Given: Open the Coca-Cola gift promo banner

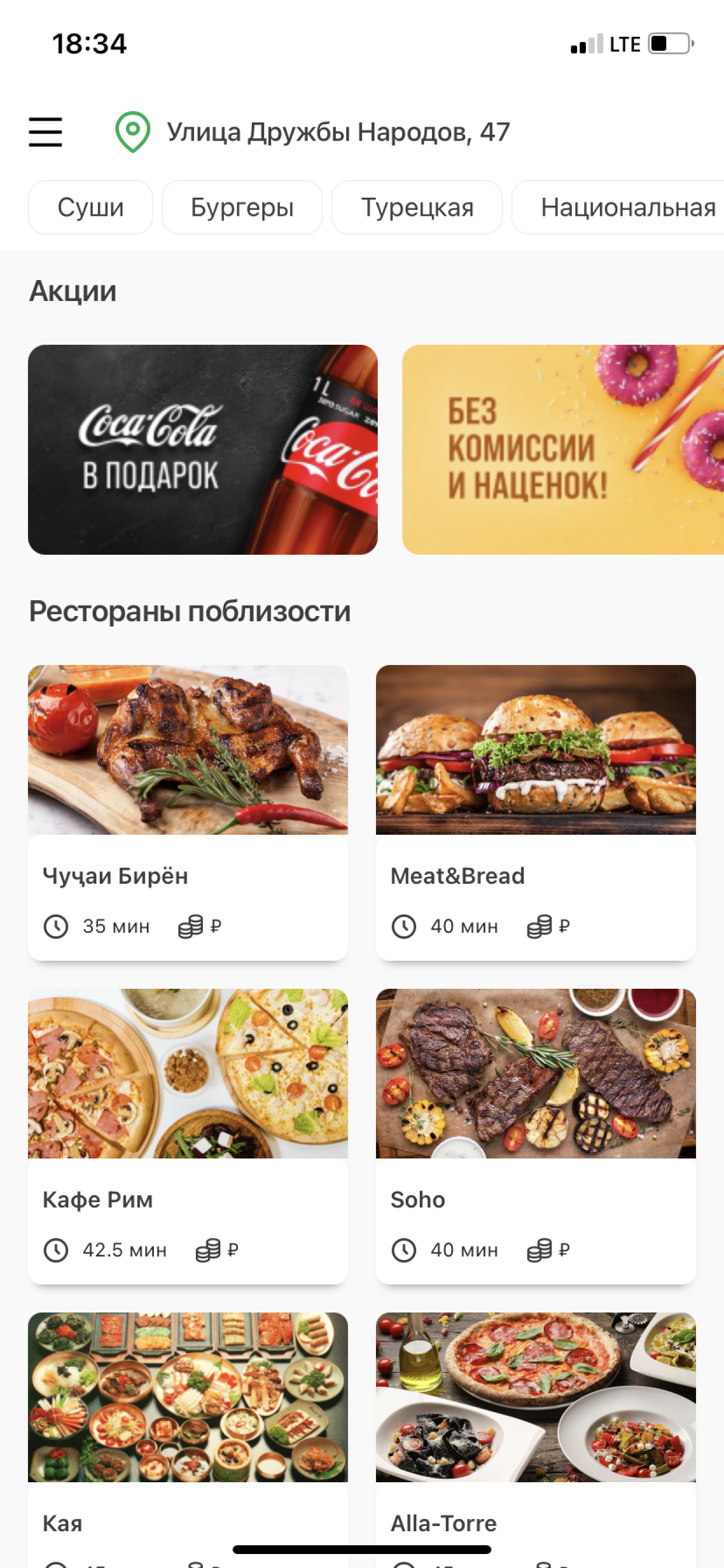Looking at the screenshot, I should [203, 450].
